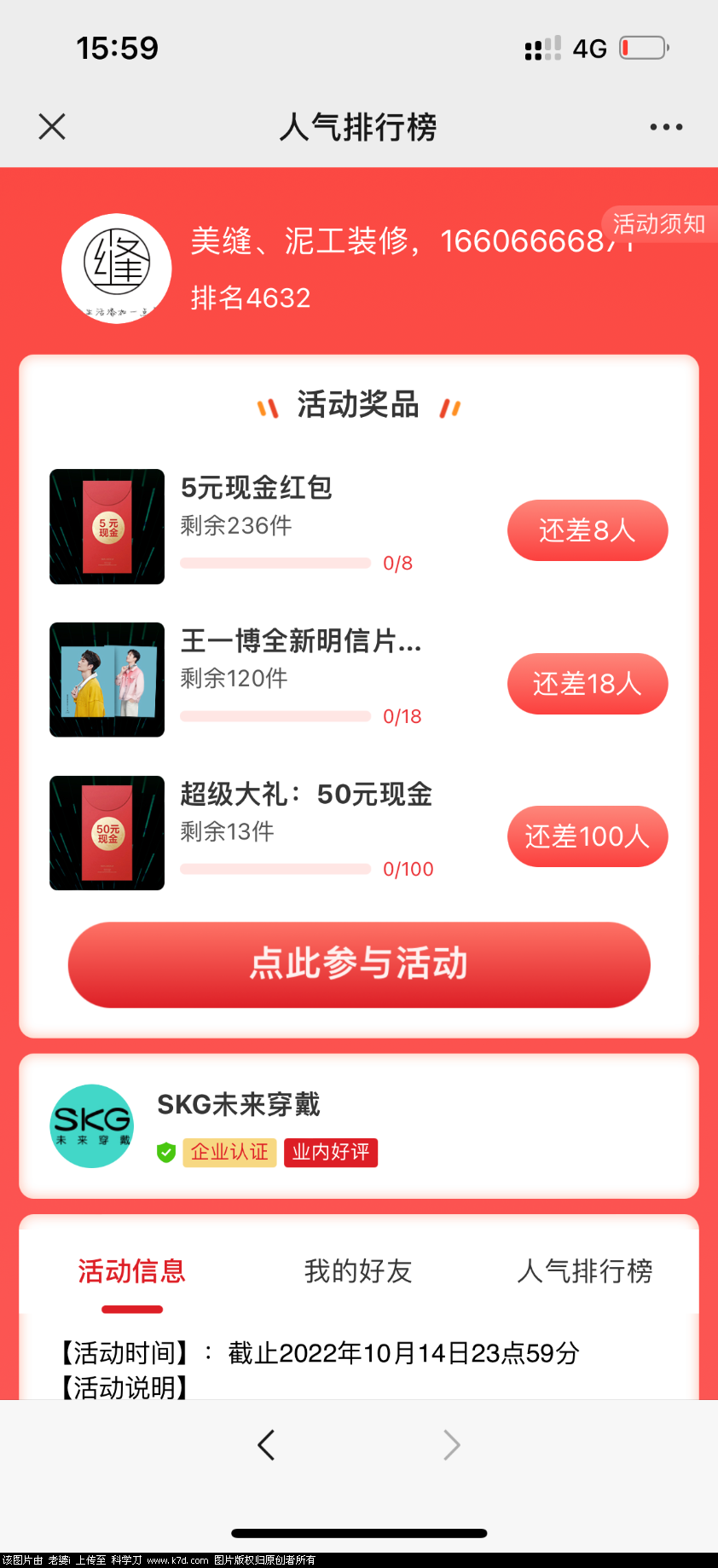Switch to 人气排行榜 tab
Image resolution: width=718 pixels, height=1568 pixels.
(x=585, y=1271)
